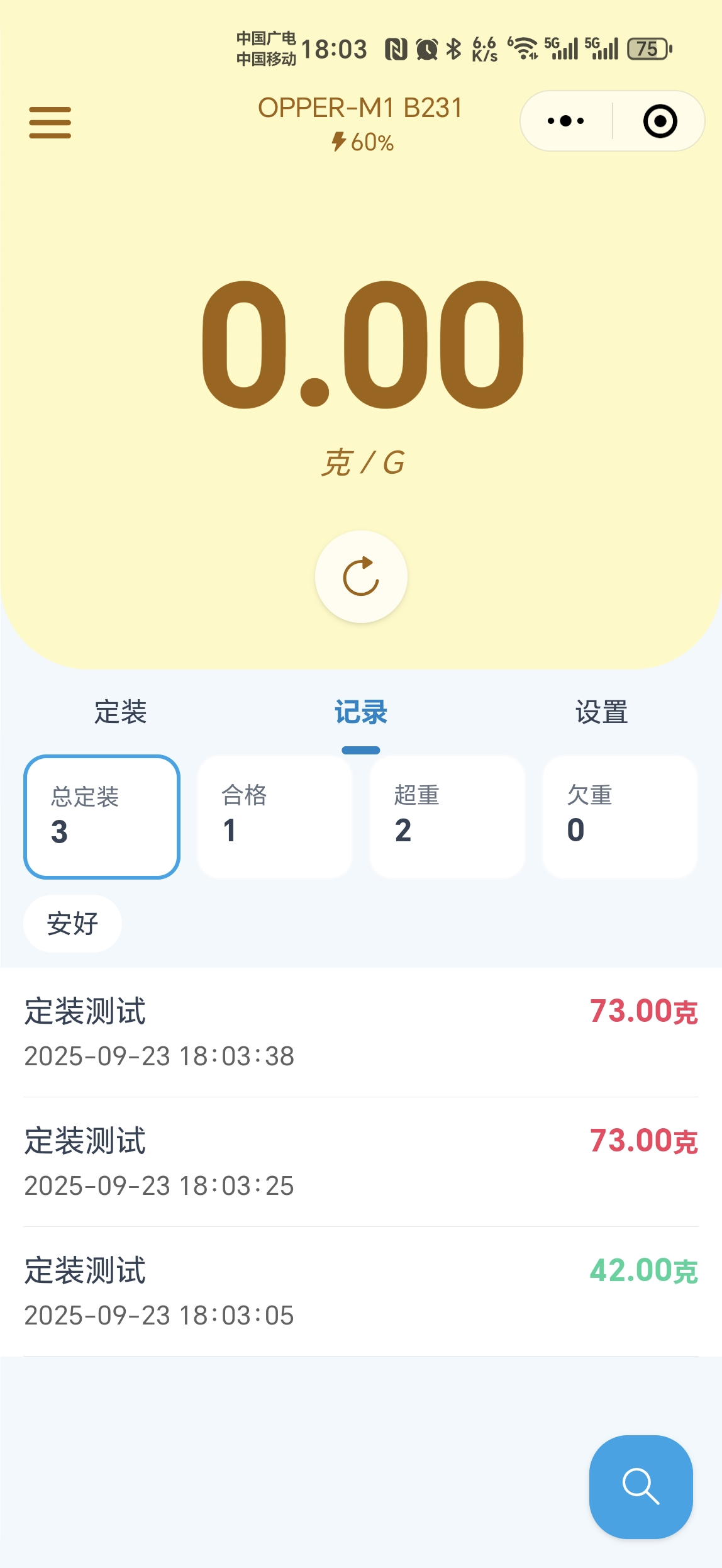Image resolution: width=722 pixels, height=1568 pixels.
Task: Open the 73.00克 record from 18:03:25
Action: [x=361, y=1162]
